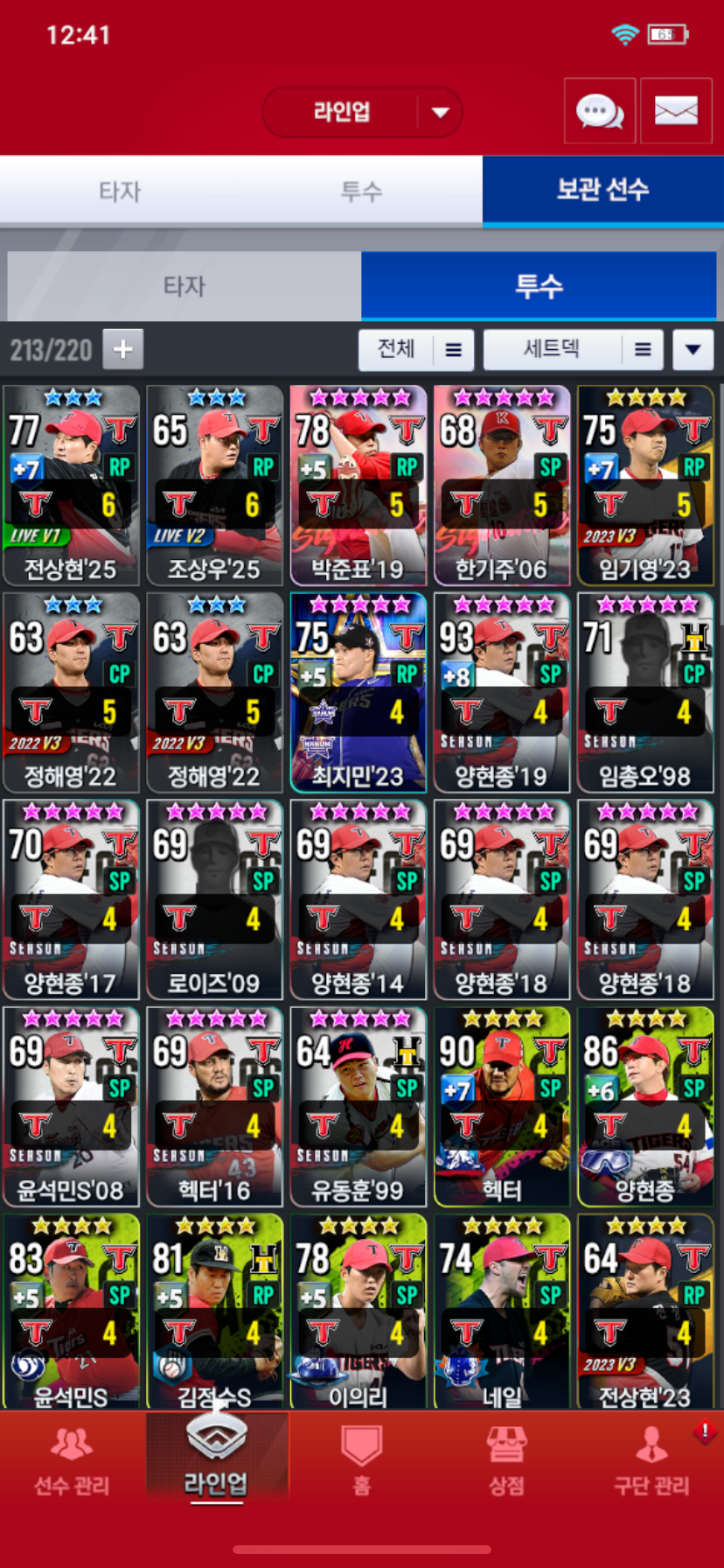Open player card 양현종'19
Viewport: 724px width, 1568px height.
[x=501, y=693]
